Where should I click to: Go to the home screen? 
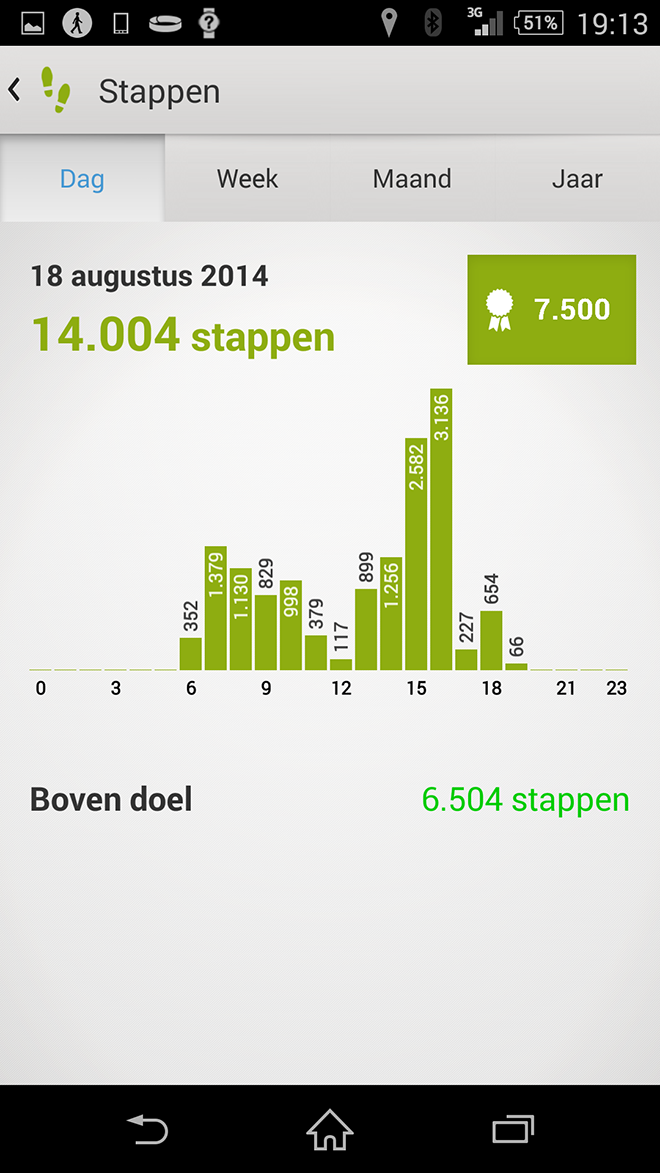click(330, 1129)
